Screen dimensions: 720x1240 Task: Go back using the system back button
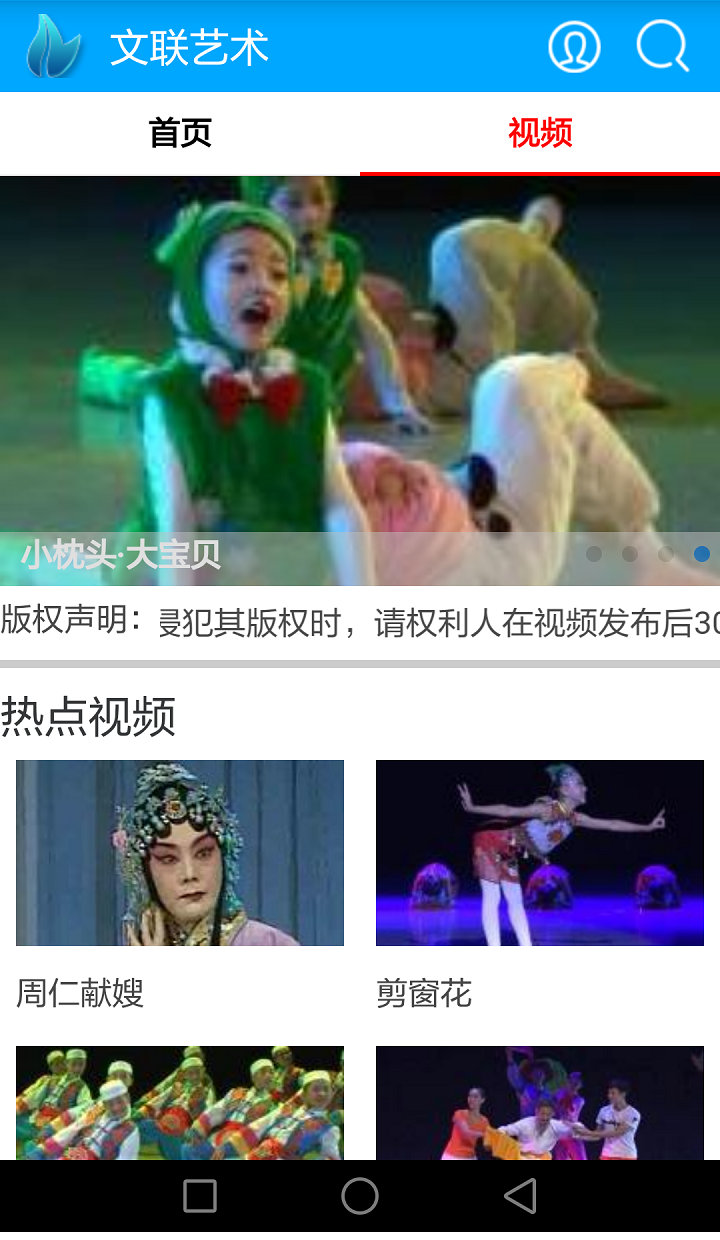pos(520,1196)
